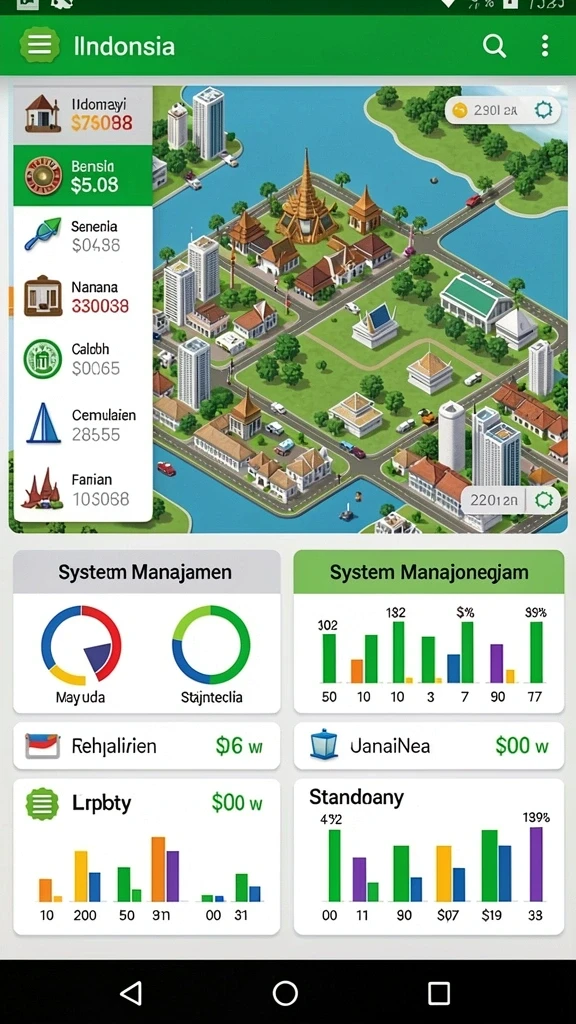Open the Rehjalirien row

pyautogui.click(x=147, y=746)
